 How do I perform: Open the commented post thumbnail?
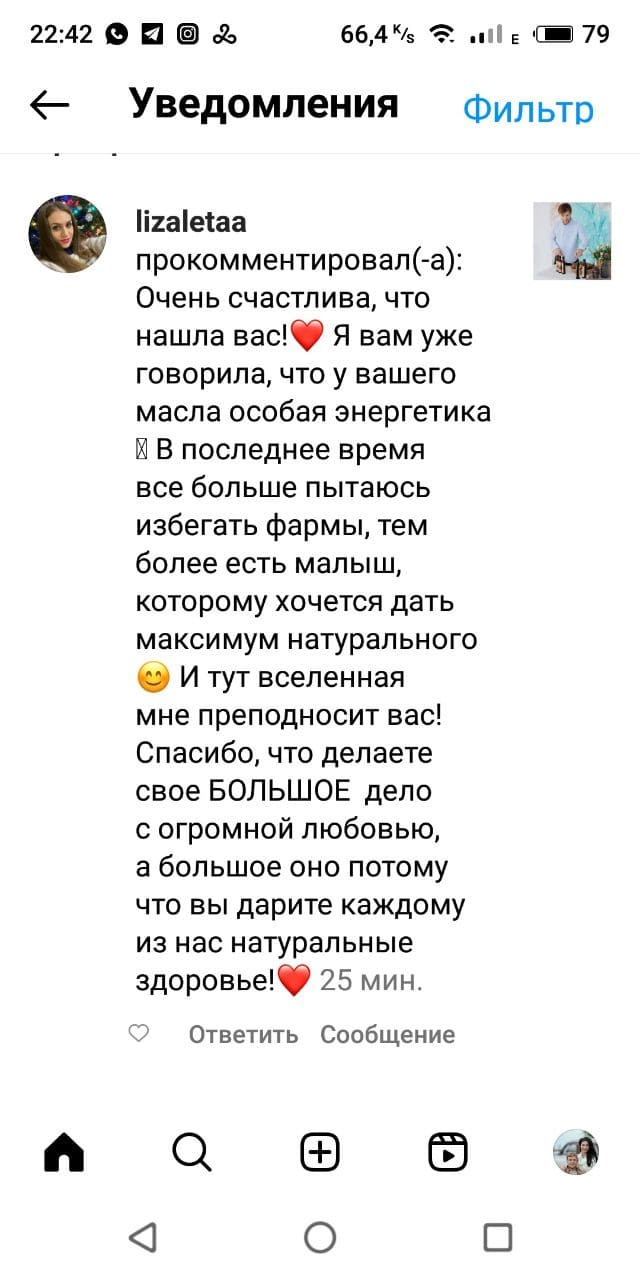[x=572, y=241]
